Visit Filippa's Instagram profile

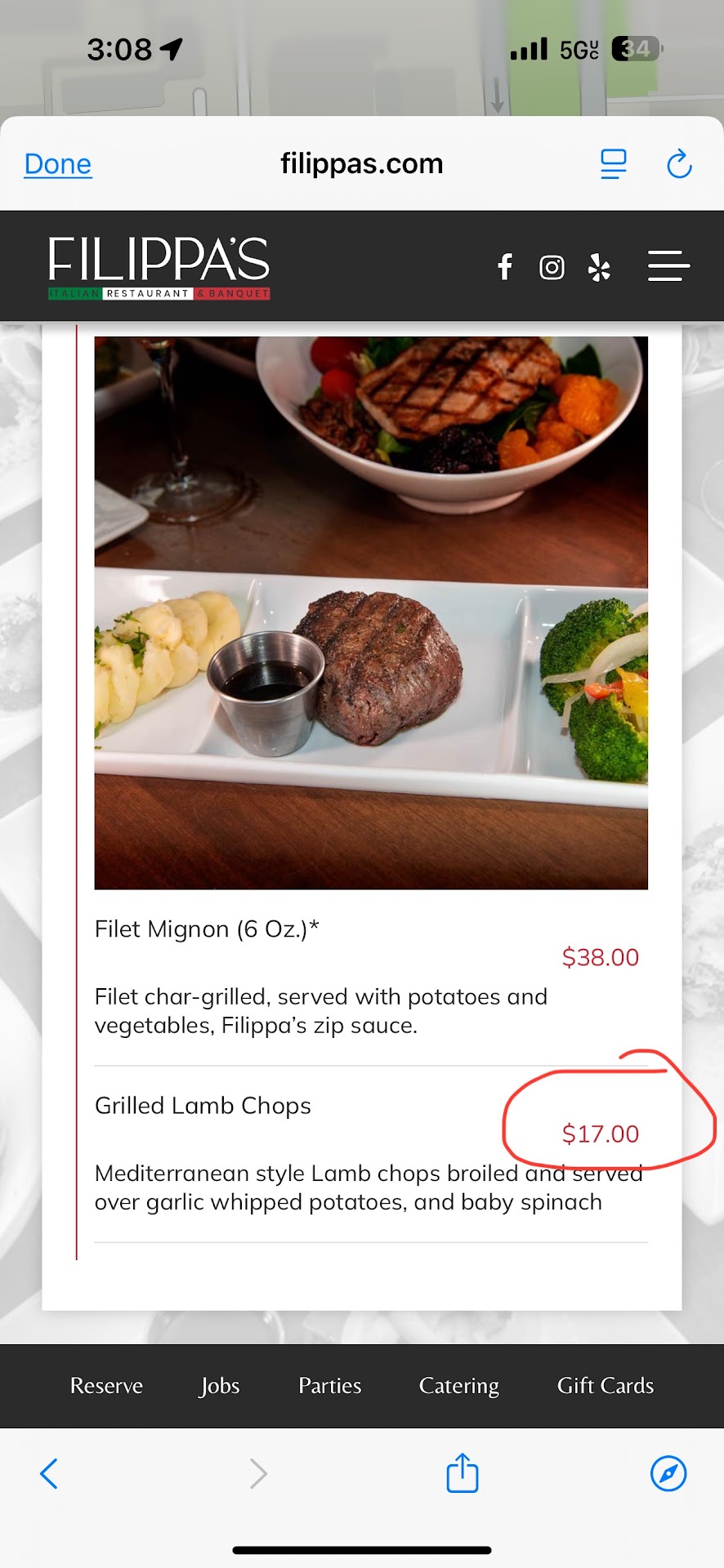[x=552, y=267]
